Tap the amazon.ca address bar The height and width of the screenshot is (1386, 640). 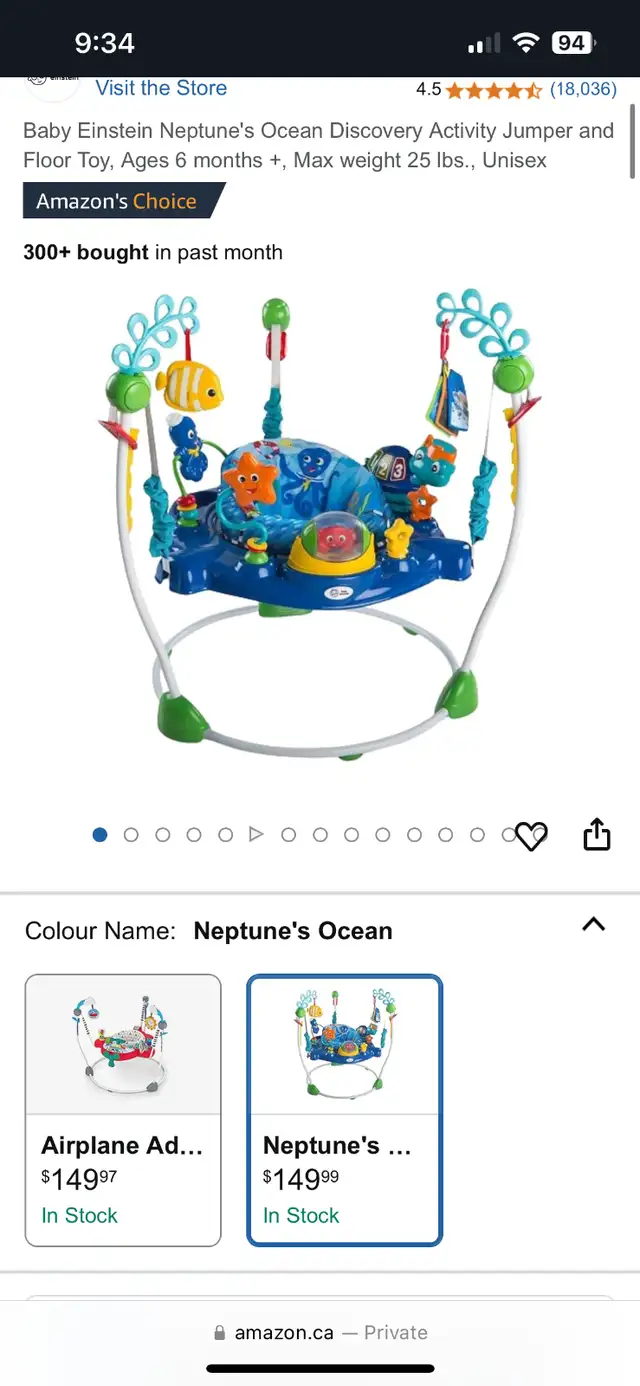[x=320, y=1332]
